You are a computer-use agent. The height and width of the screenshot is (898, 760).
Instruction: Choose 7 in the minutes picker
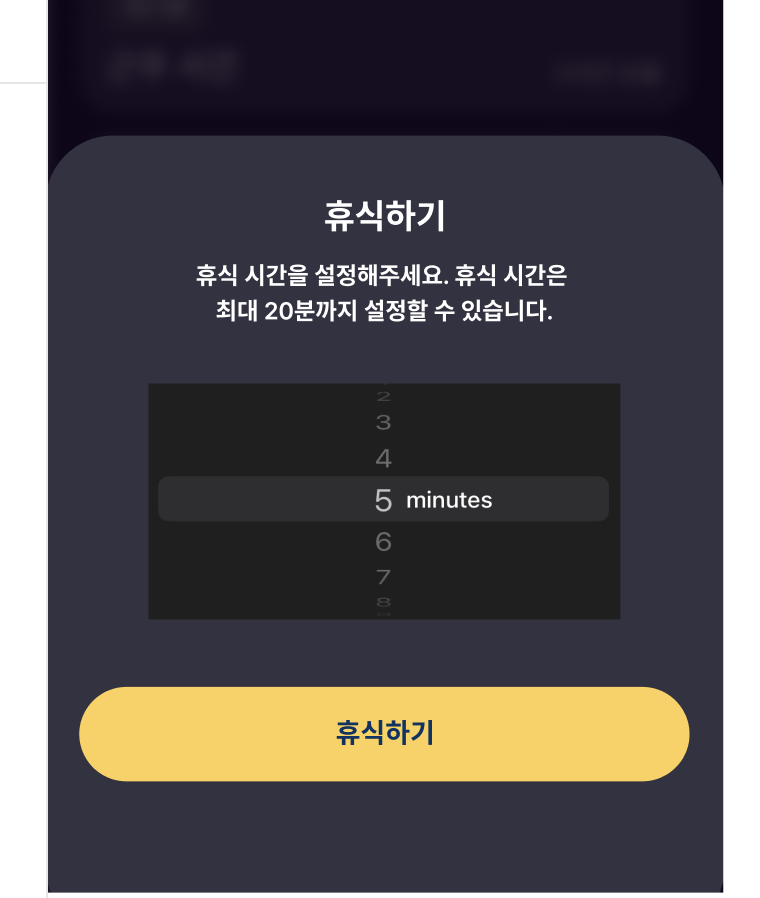click(x=383, y=577)
